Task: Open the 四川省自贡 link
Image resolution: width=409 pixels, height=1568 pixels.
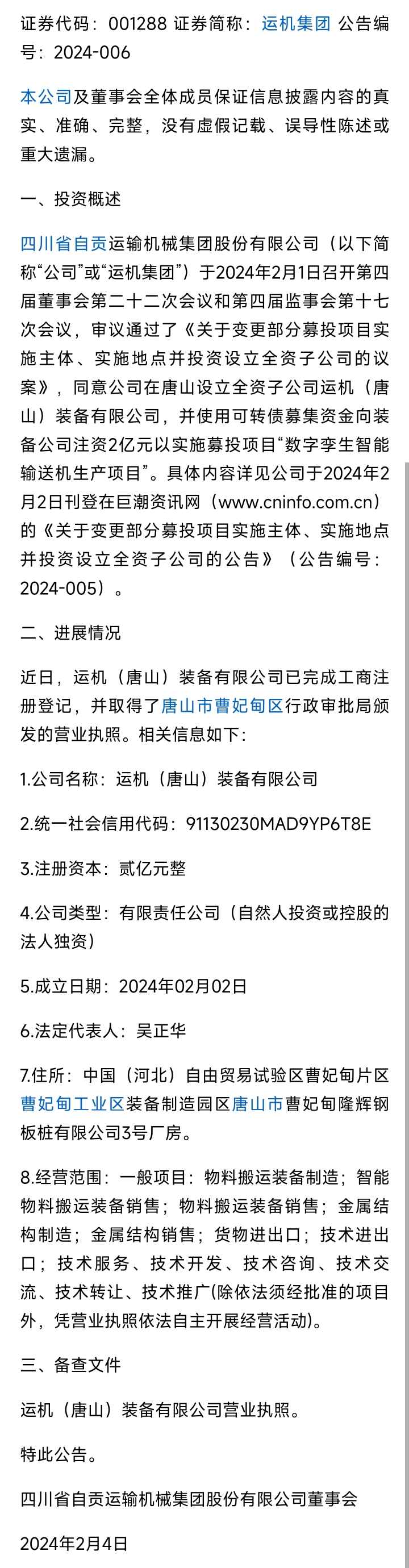Action: pos(64,244)
